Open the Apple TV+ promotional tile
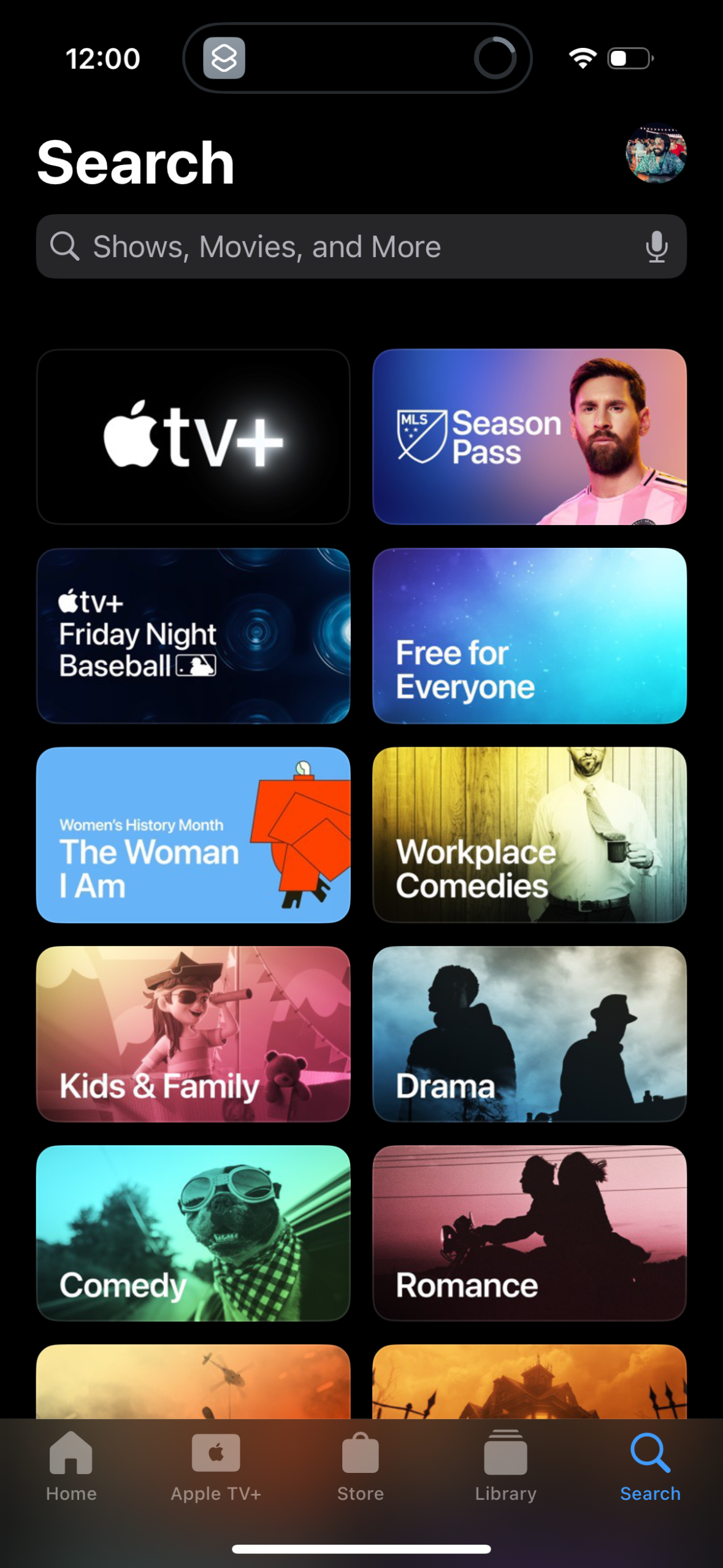This screenshot has height=1568, width=723. [x=193, y=436]
